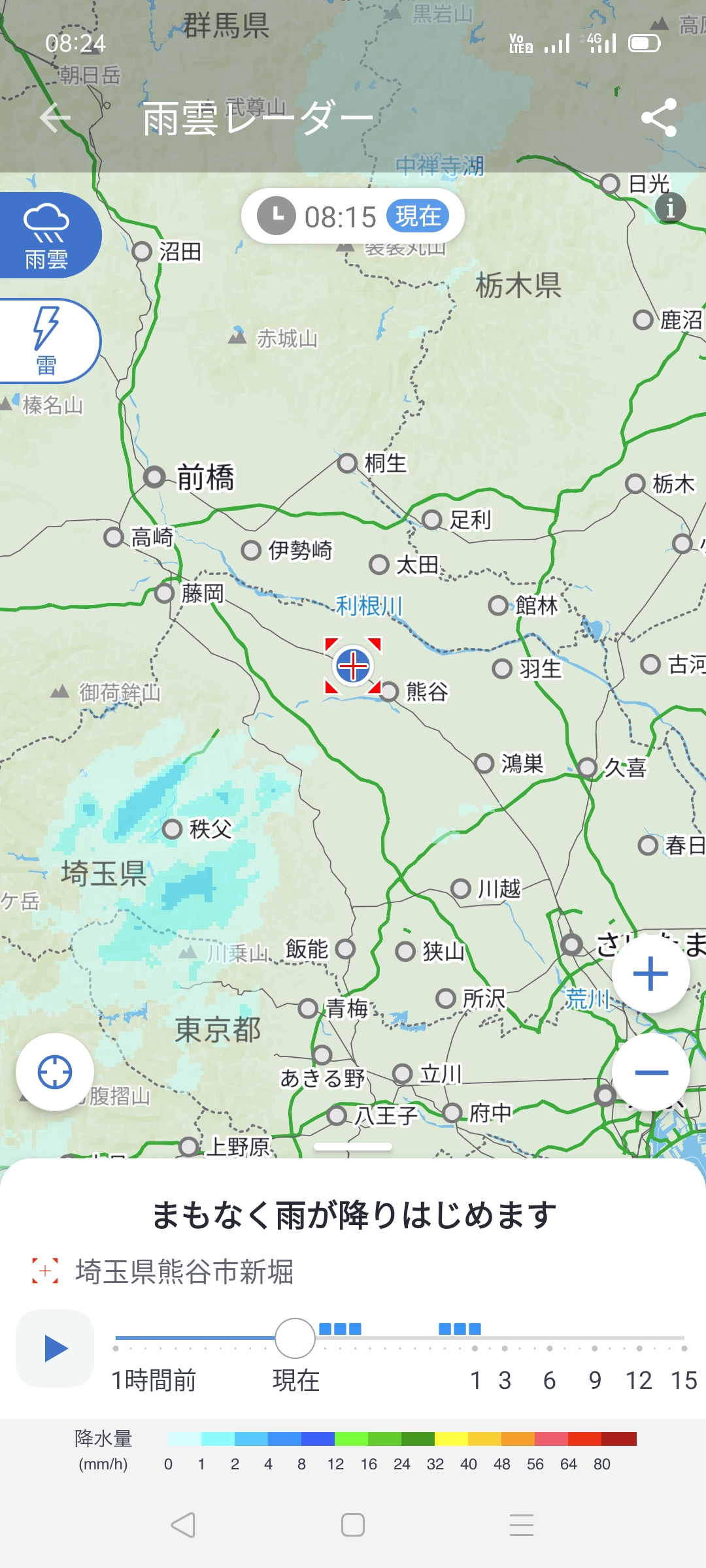The width and height of the screenshot is (706, 1568).
Task: Go back using the top arrow
Action: coord(55,118)
